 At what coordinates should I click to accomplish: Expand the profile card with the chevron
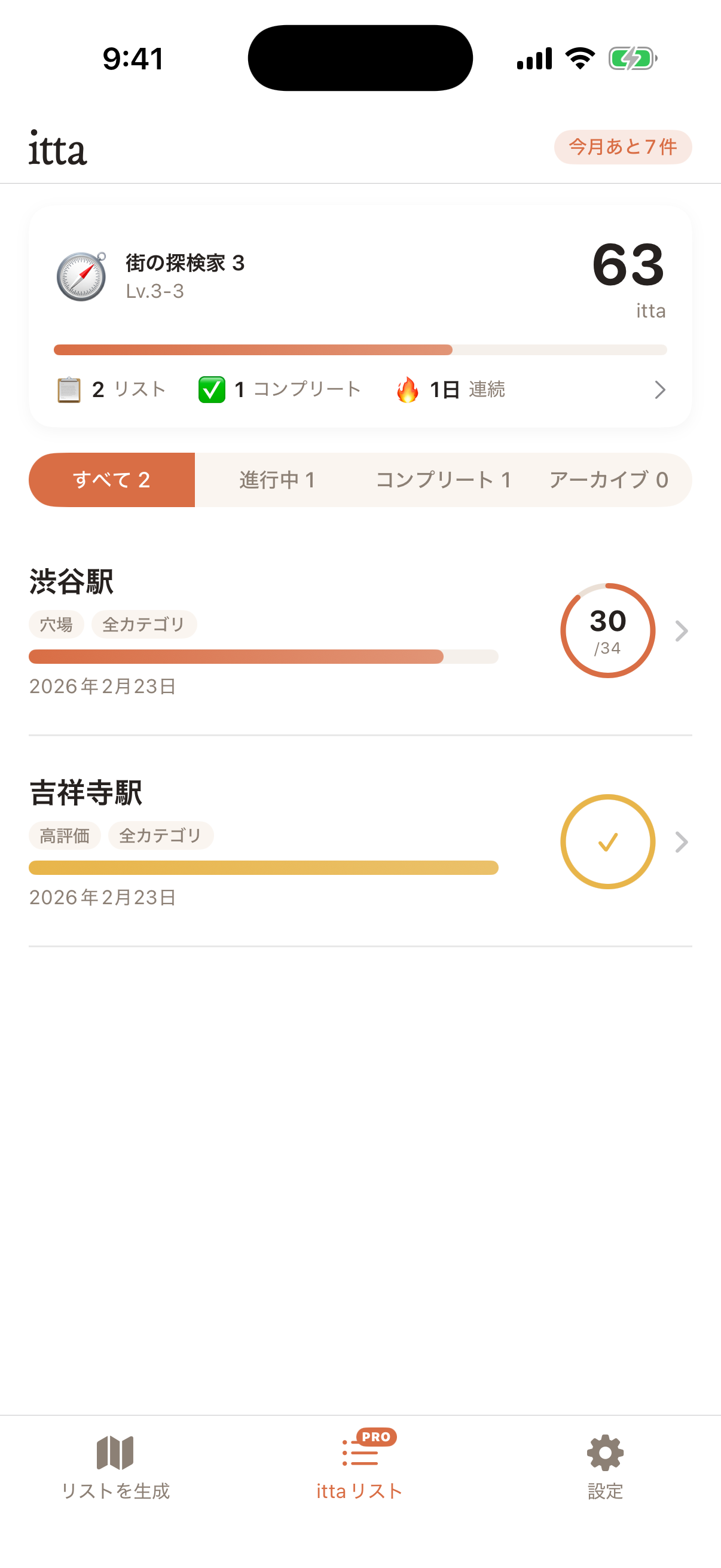point(660,389)
